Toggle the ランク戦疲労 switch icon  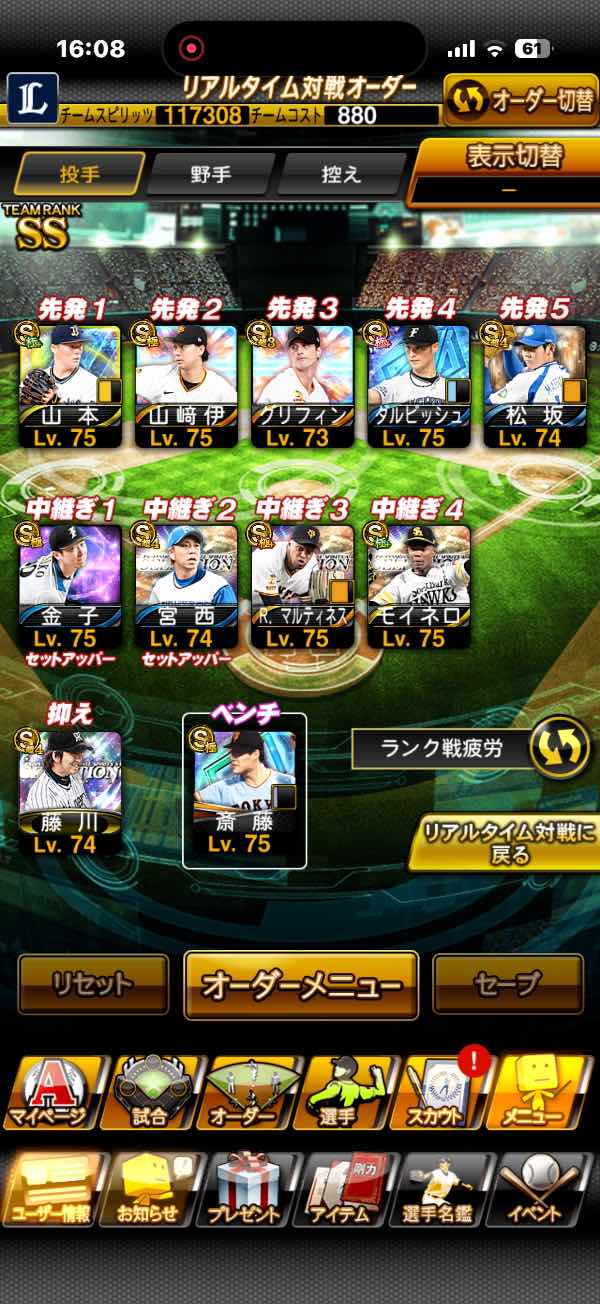pos(558,749)
